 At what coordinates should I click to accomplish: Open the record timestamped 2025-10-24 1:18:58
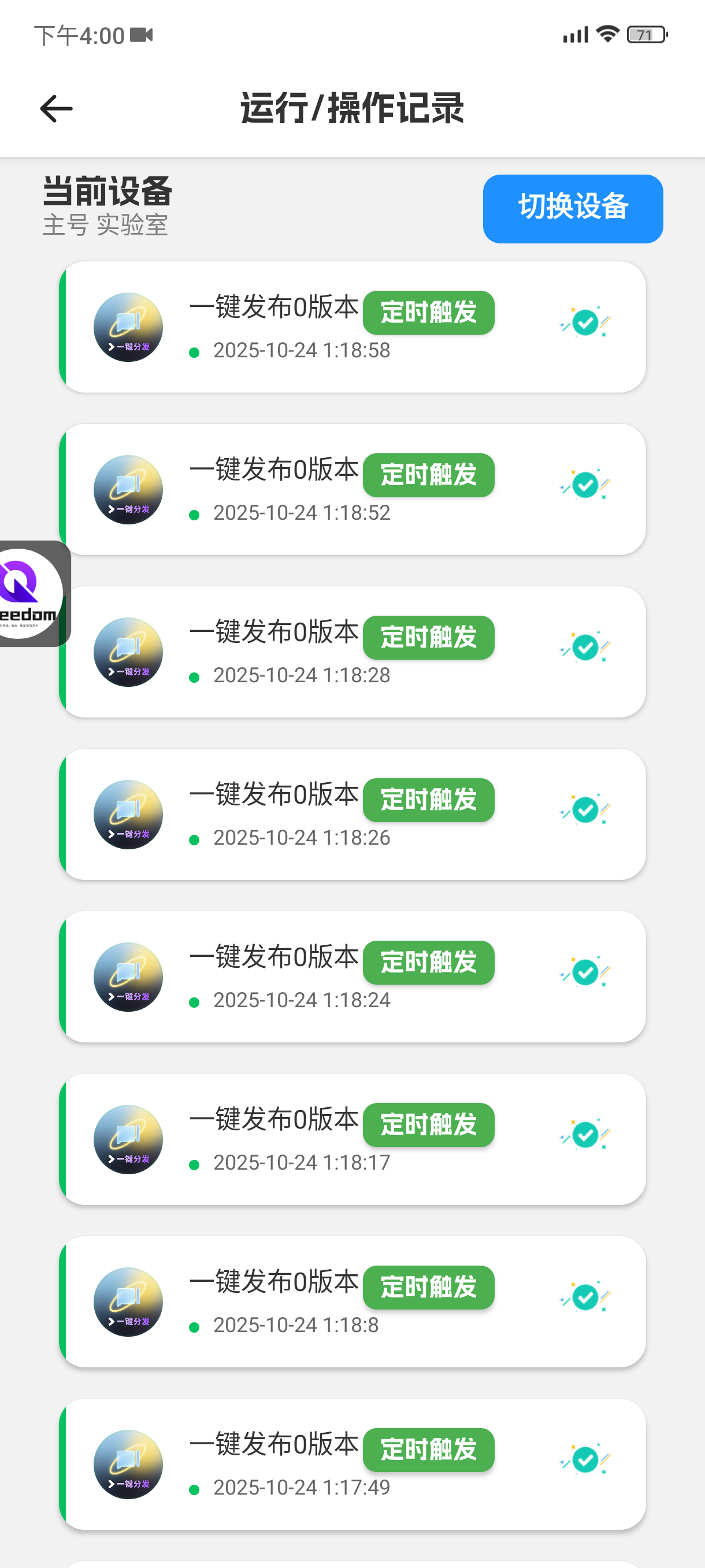point(353,327)
